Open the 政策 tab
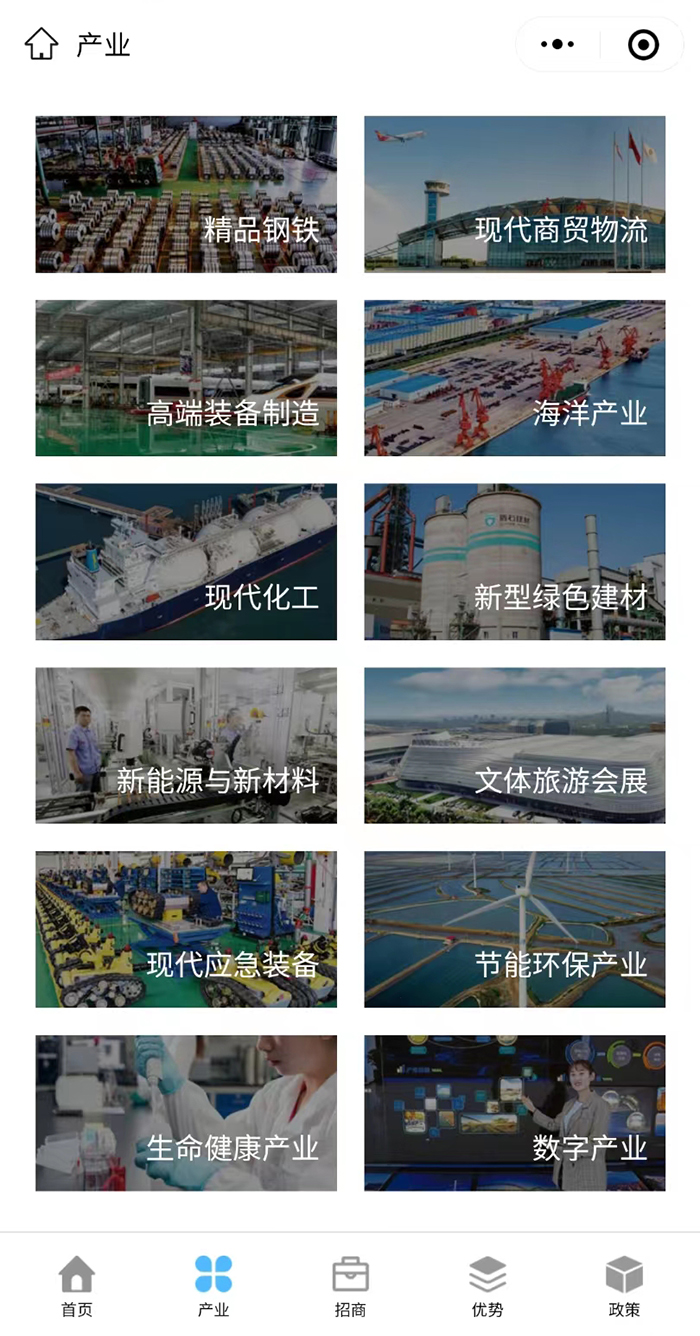The image size is (700, 1336). click(x=624, y=1286)
